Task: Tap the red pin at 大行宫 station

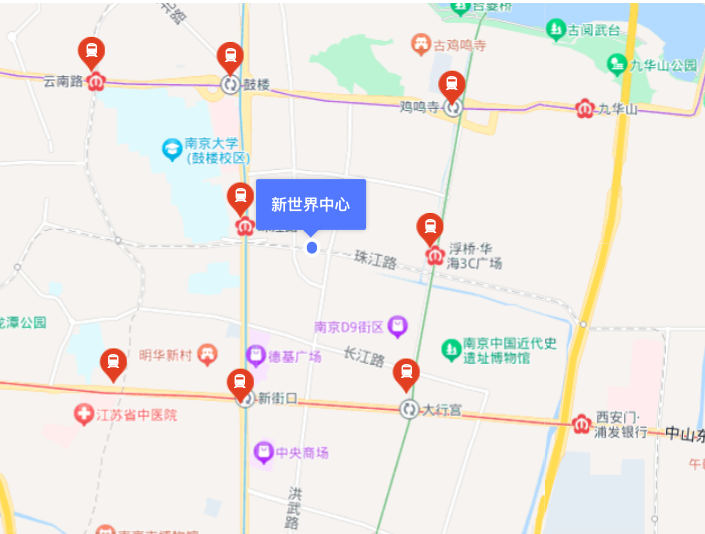Action: click(406, 372)
